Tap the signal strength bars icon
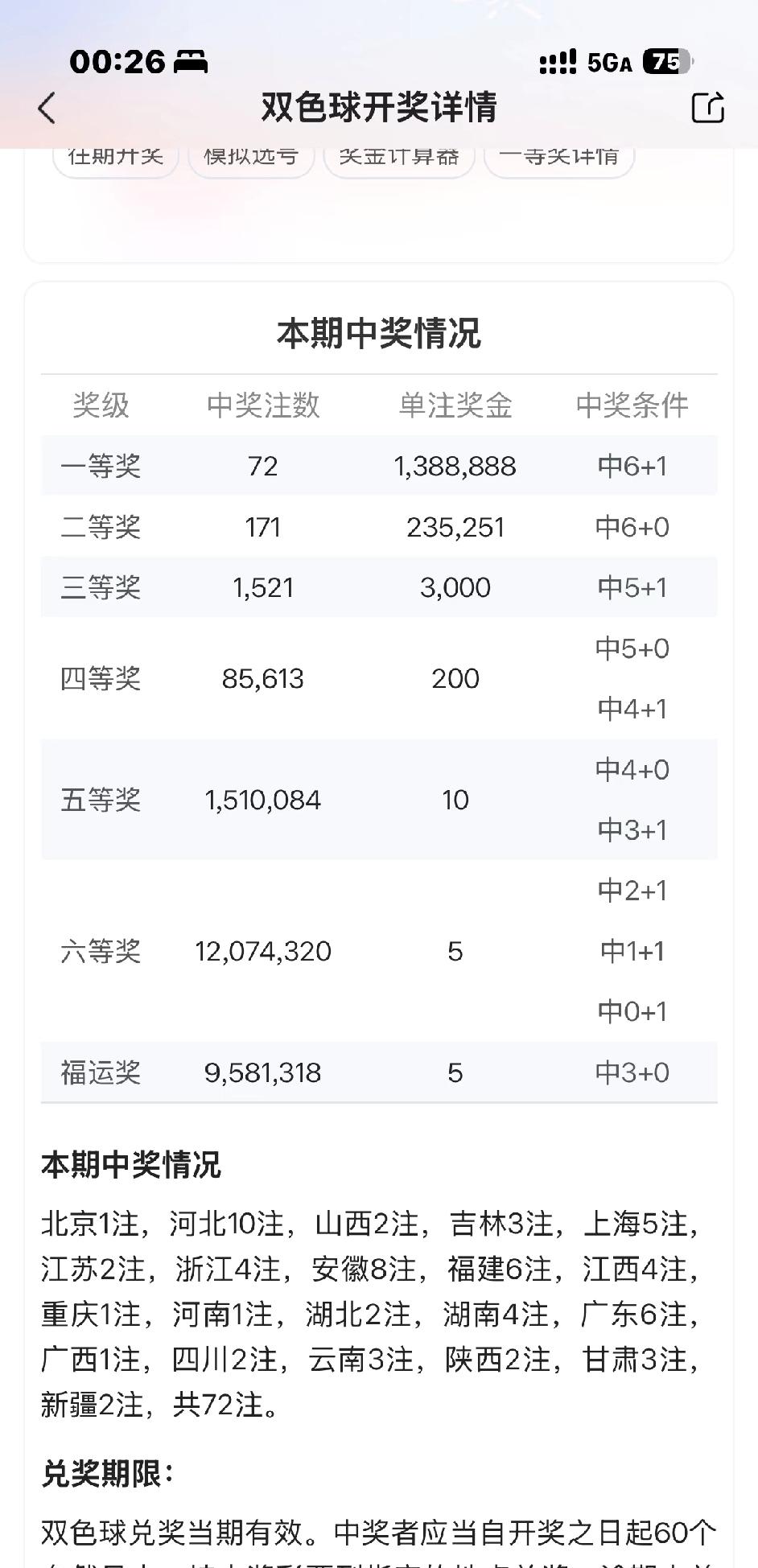This screenshot has width=758, height=1568. click(557, 60)
